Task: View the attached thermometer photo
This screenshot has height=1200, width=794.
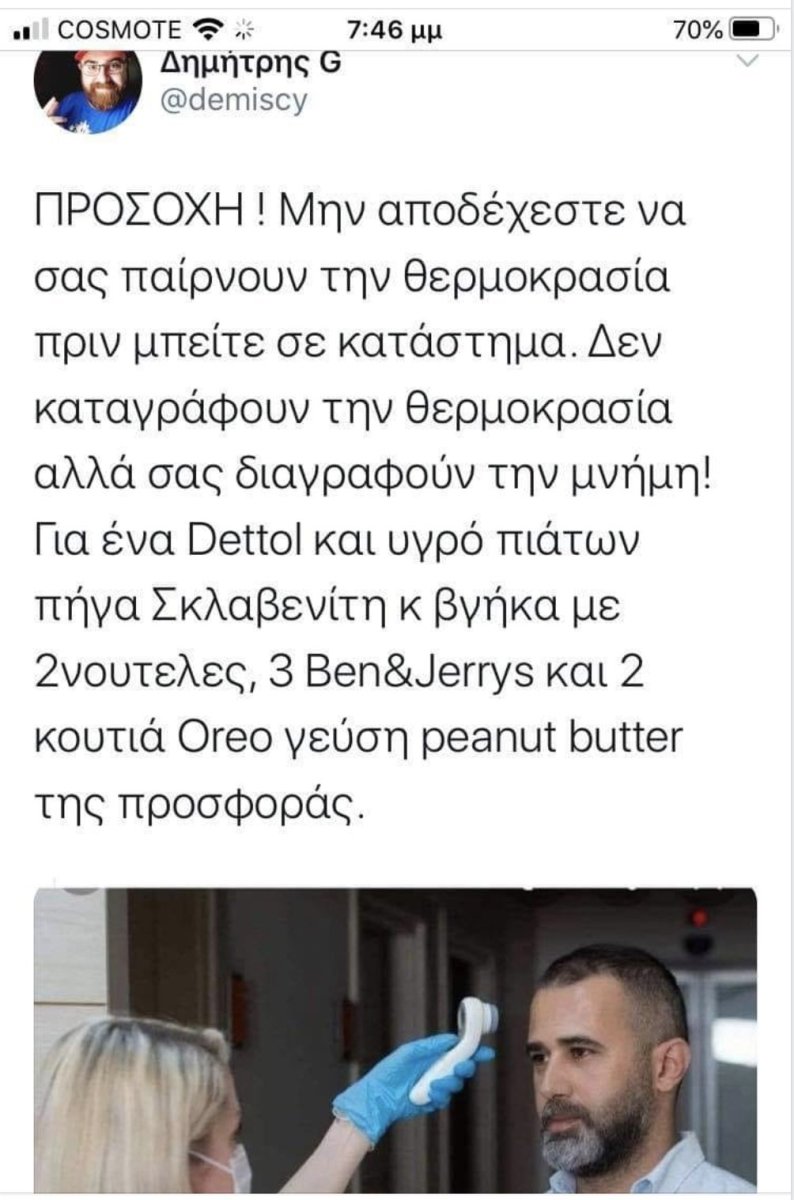Action: [396, 1040]
